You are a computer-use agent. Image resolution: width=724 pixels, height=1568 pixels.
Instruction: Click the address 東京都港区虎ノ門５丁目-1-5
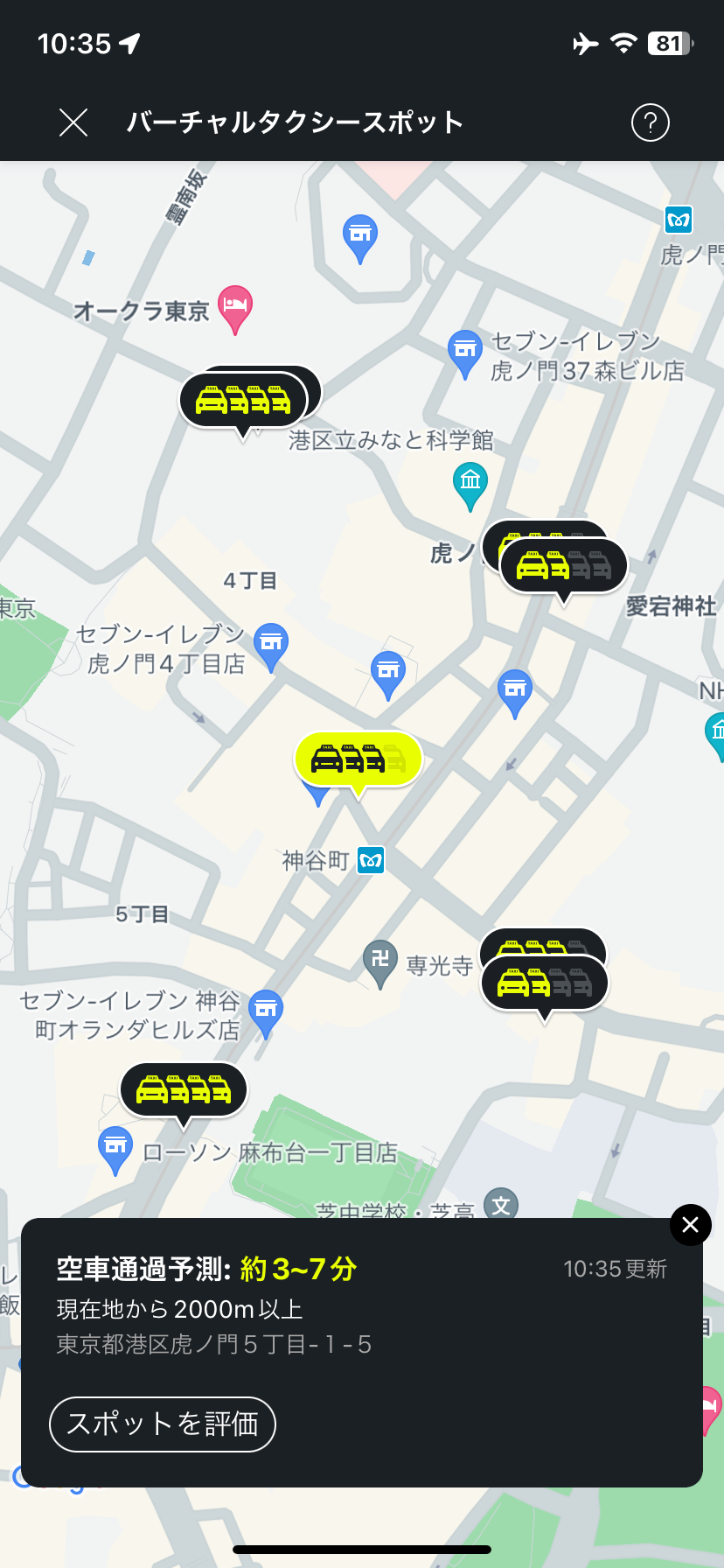[x=212, y=1345]
